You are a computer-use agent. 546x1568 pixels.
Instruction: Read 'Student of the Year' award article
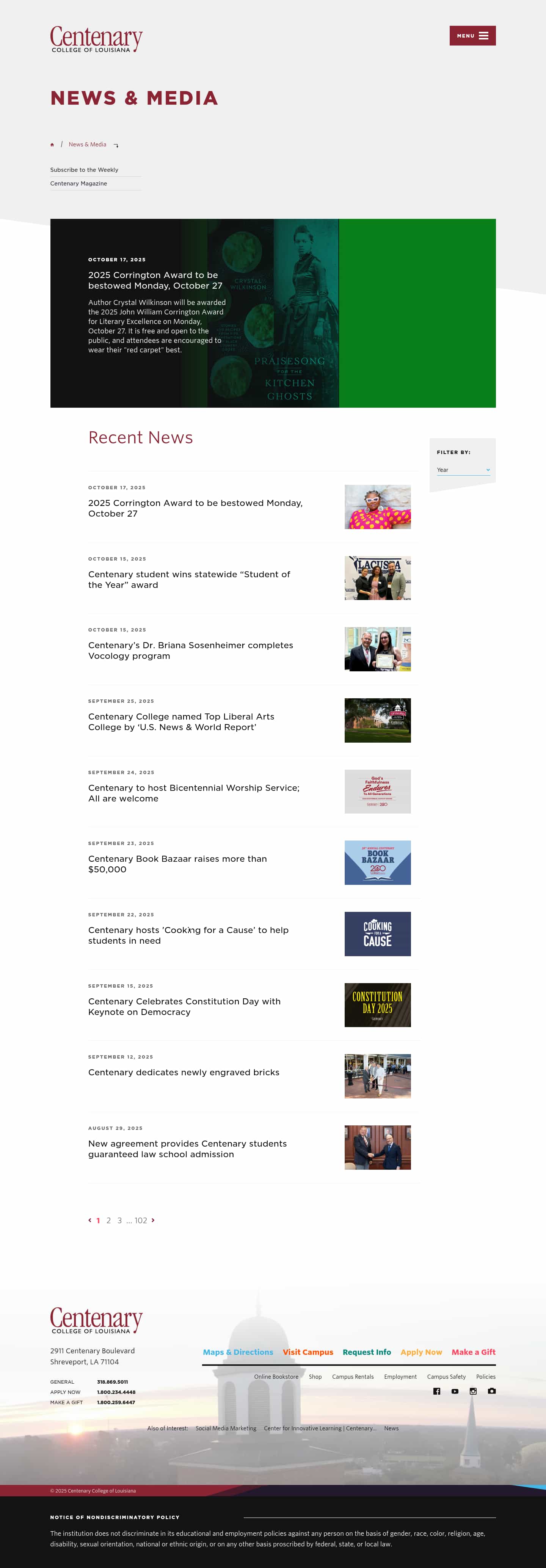point(189,580)
